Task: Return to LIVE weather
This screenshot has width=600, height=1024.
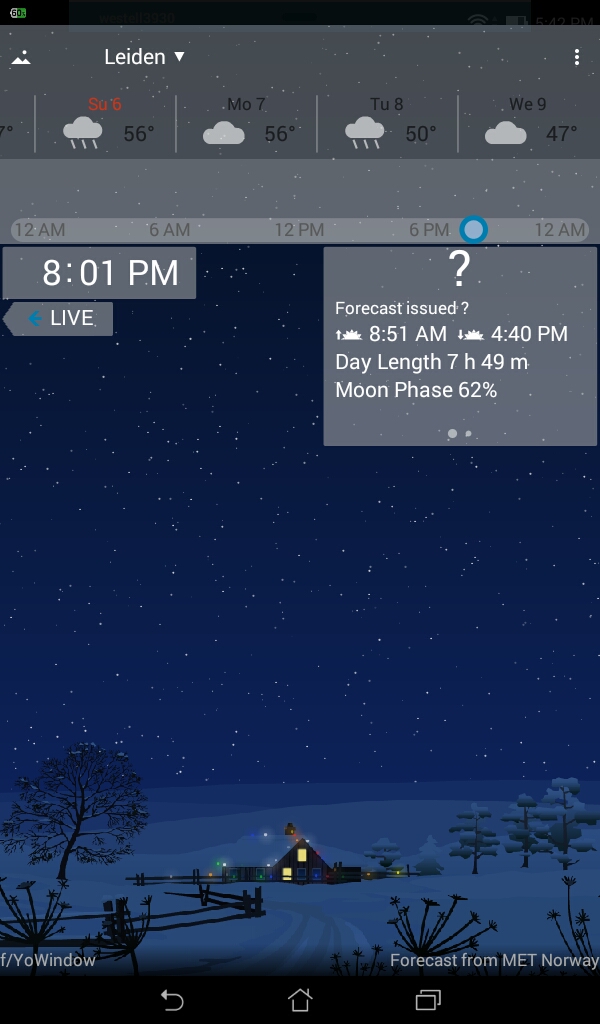Action: (x=60, y=319)
